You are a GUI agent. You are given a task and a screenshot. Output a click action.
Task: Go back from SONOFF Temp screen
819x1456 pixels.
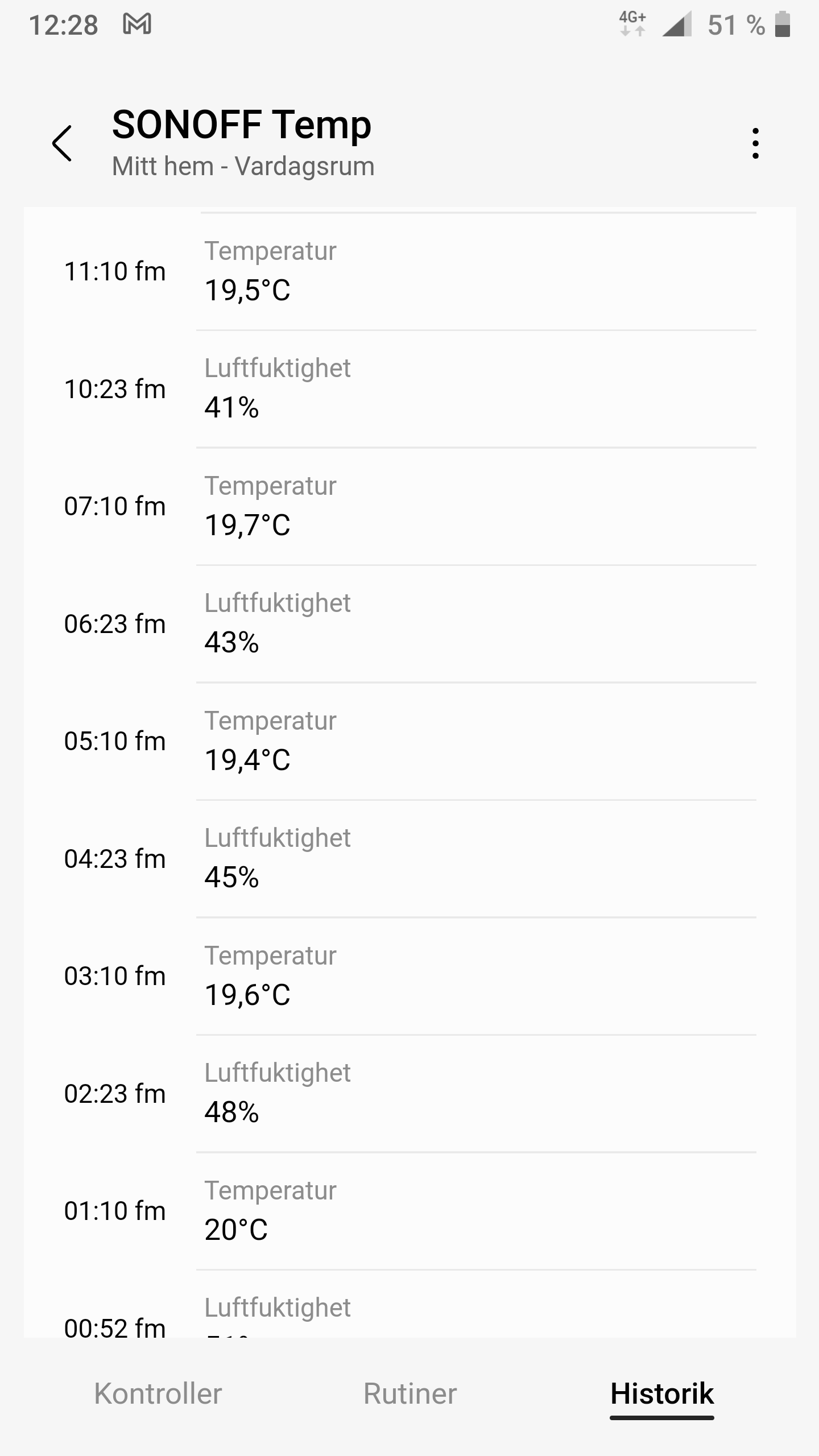(x=62, y=143)
